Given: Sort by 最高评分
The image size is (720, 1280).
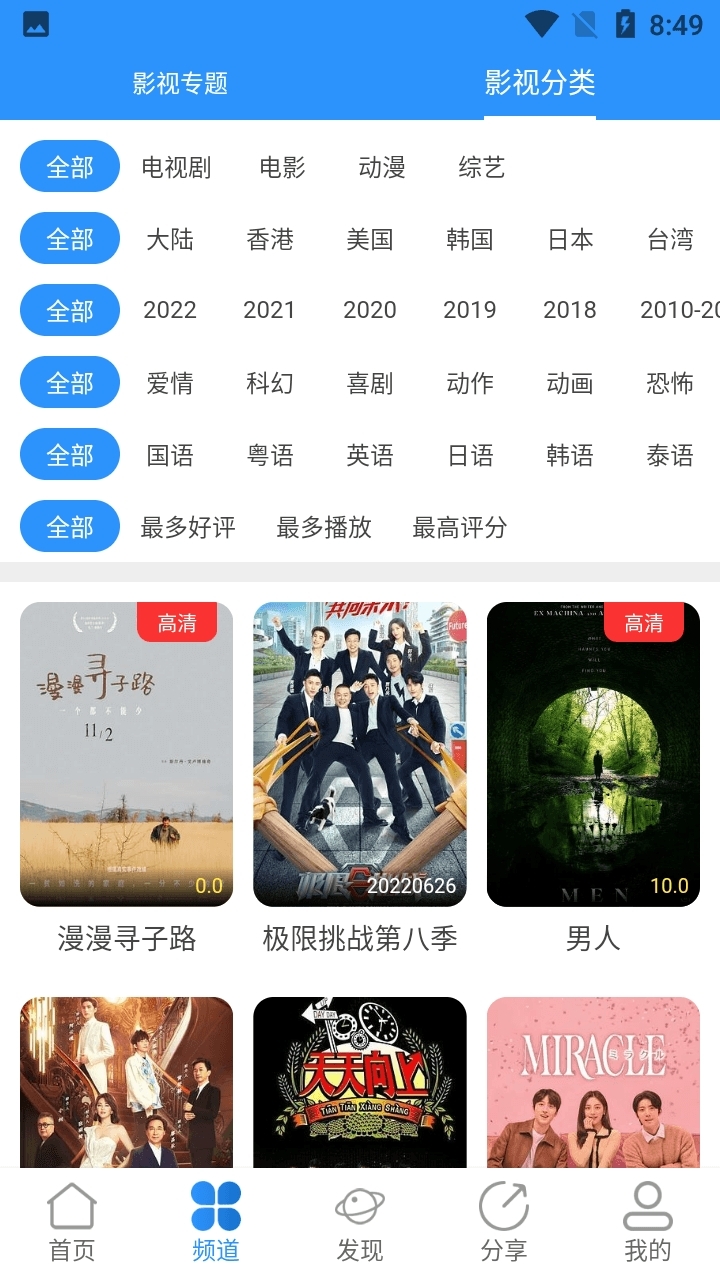Looking at the screenshot, I should (460, 528).
